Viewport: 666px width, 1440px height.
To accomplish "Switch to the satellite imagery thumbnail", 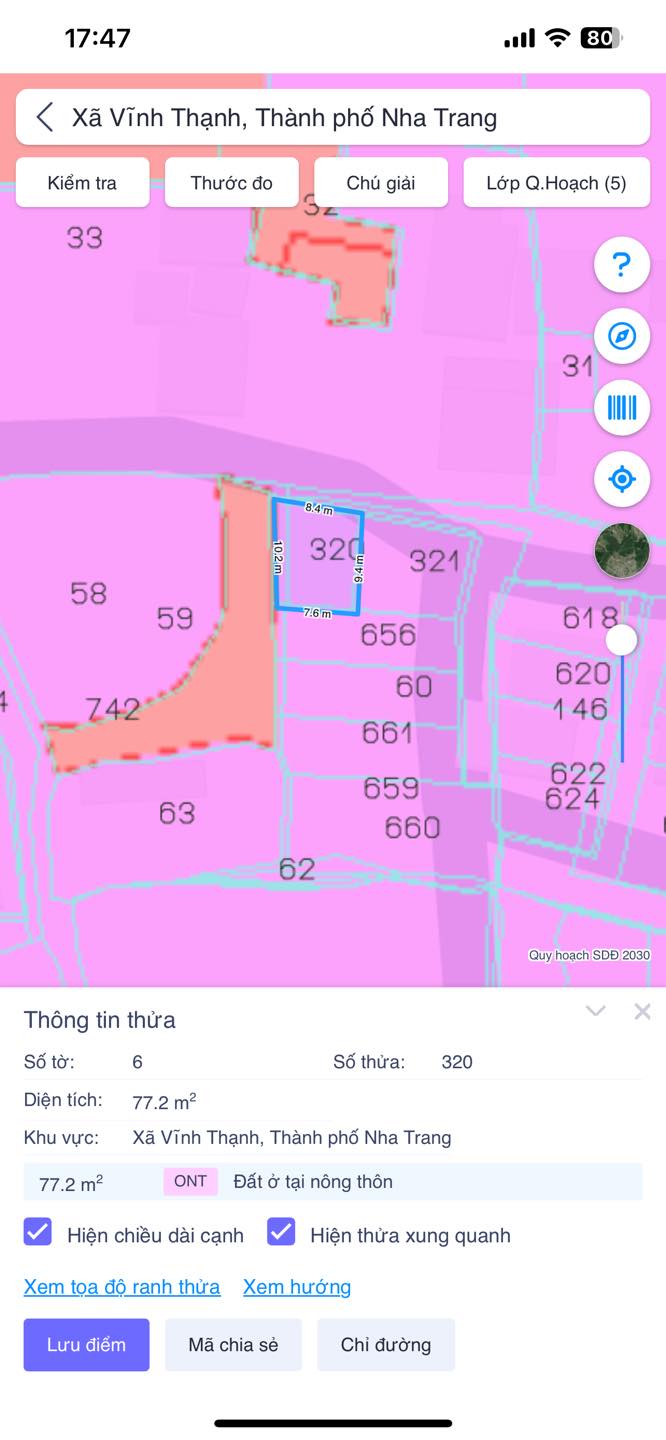I will 622,550.
